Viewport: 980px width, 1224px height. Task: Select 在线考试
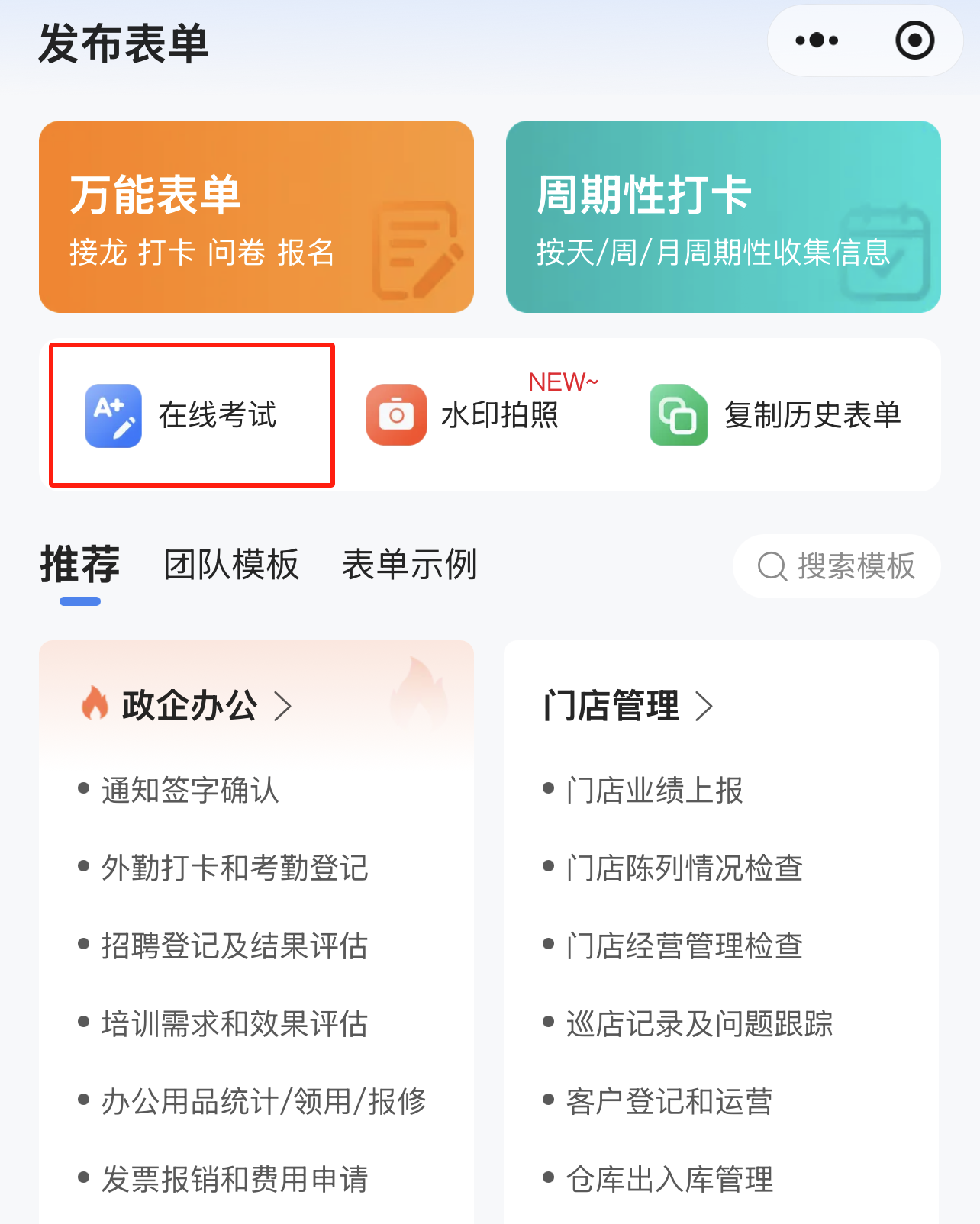(x=191, y=415)
